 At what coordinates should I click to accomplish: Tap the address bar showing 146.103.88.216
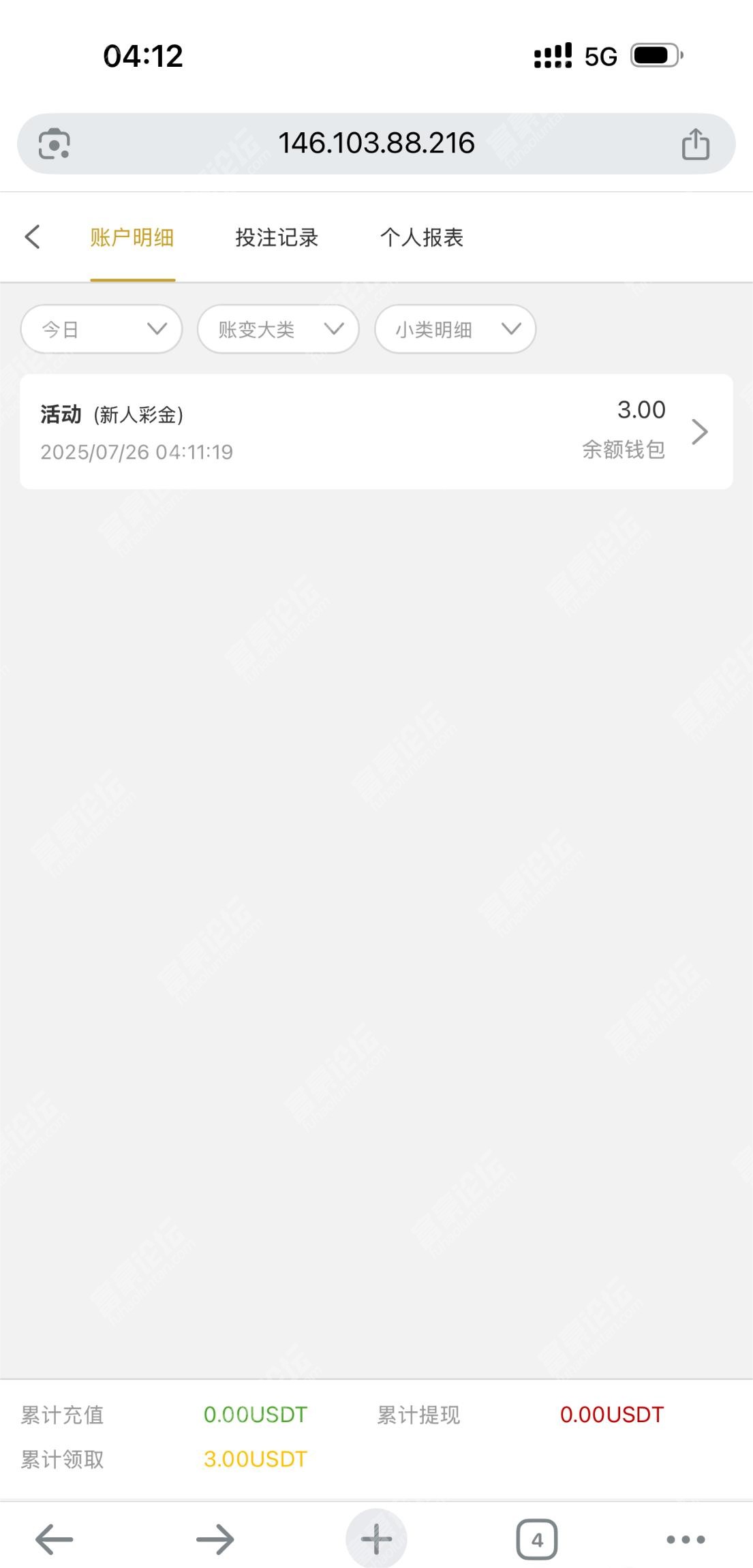pos(376,143)
